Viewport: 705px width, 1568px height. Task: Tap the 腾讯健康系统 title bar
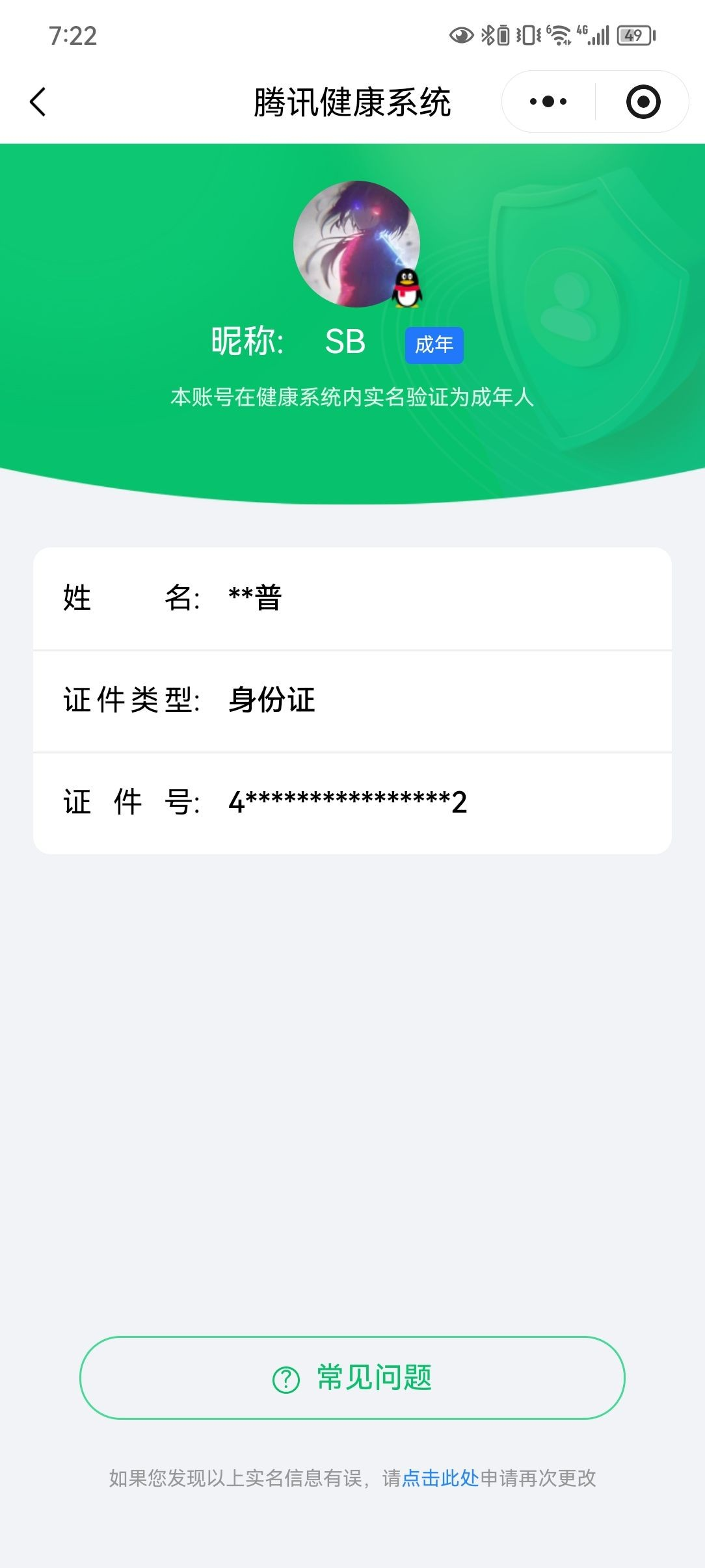352,102
